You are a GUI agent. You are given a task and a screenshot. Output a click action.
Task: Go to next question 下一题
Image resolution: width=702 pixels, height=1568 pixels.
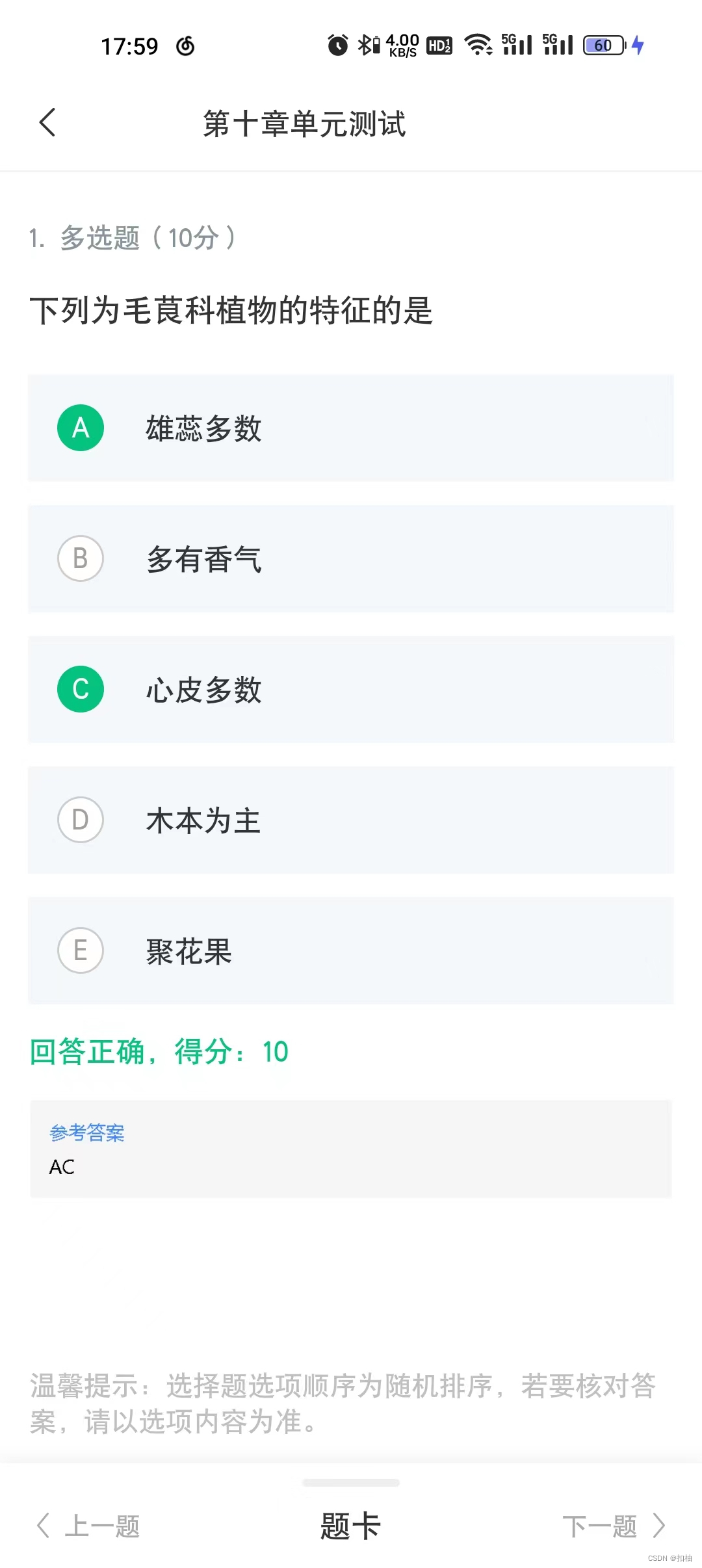613,1525
